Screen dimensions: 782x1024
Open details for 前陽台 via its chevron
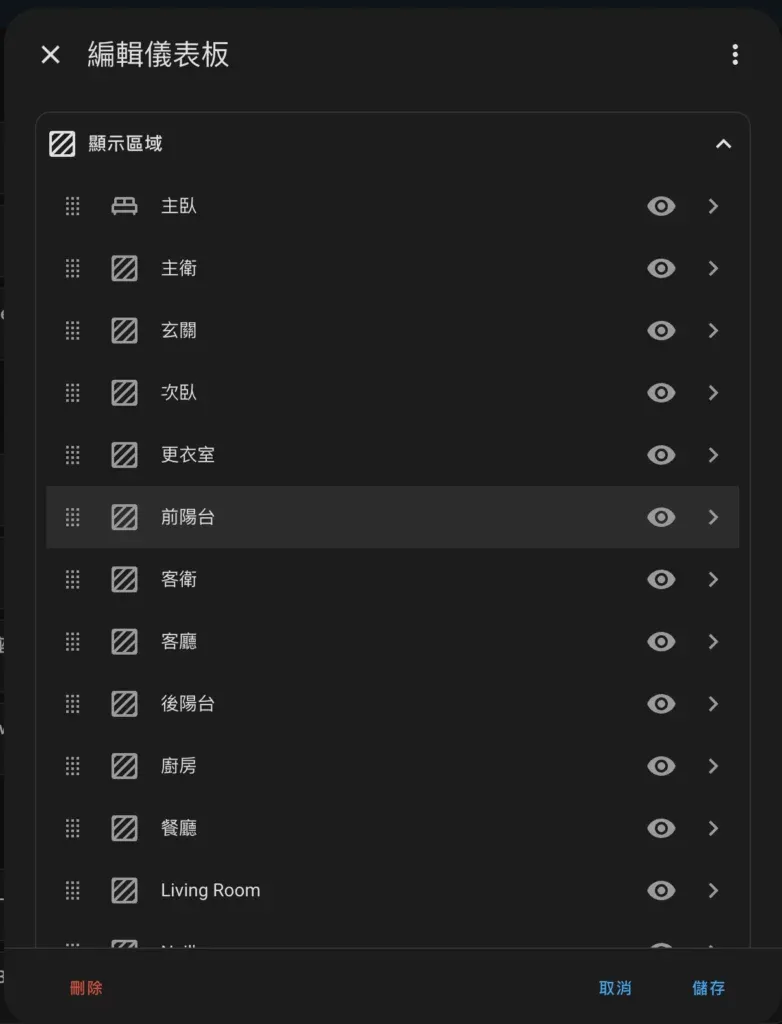[713, 517]
